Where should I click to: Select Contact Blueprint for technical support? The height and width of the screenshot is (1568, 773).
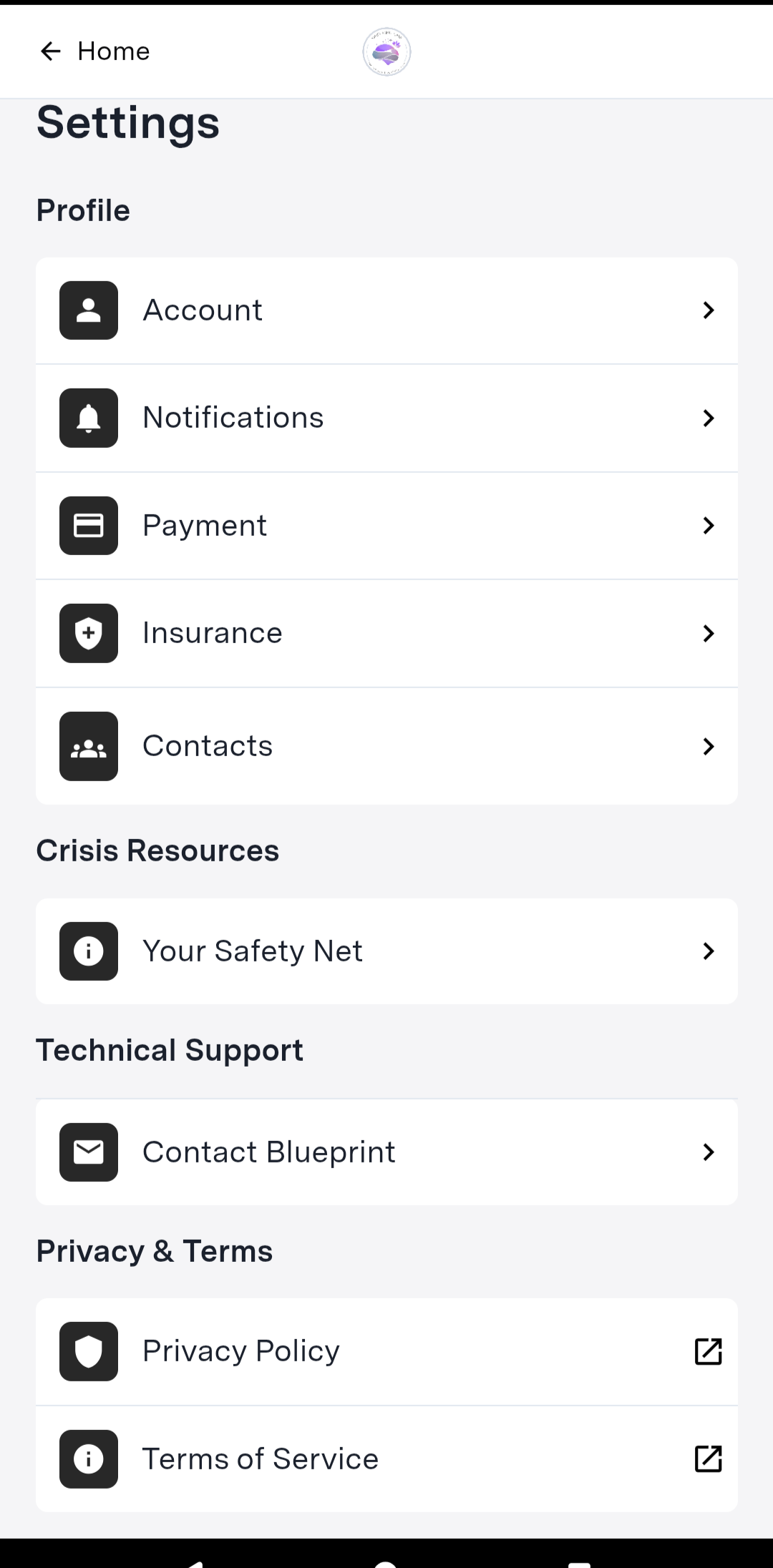tap(386, 1152)
